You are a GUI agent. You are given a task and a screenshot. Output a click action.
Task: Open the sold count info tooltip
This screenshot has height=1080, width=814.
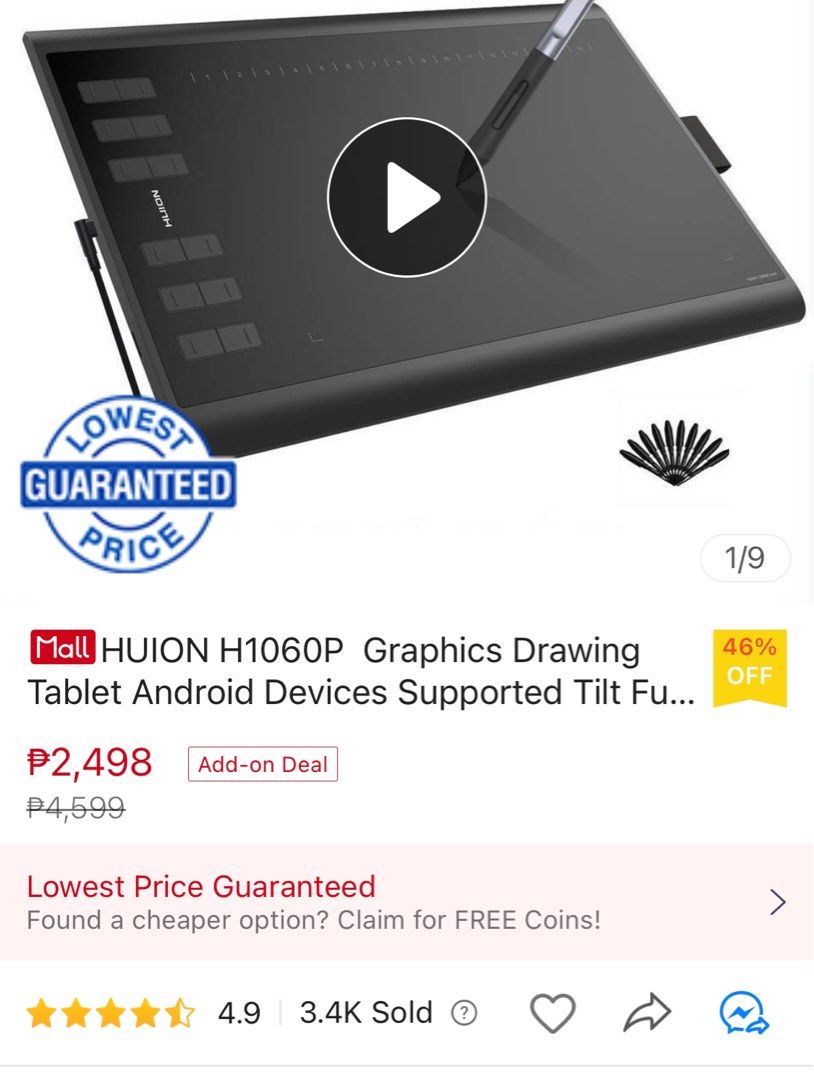pos(466,1013)
